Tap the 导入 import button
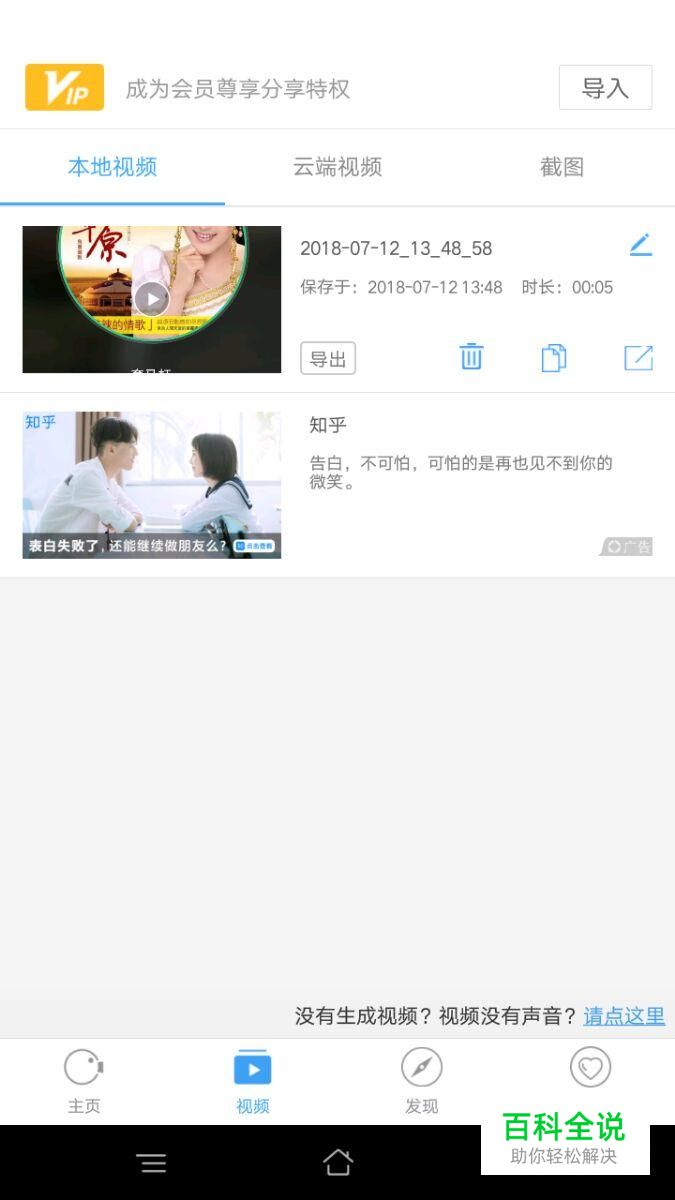This screenshot has height=1200, width=675. [605, 88]
